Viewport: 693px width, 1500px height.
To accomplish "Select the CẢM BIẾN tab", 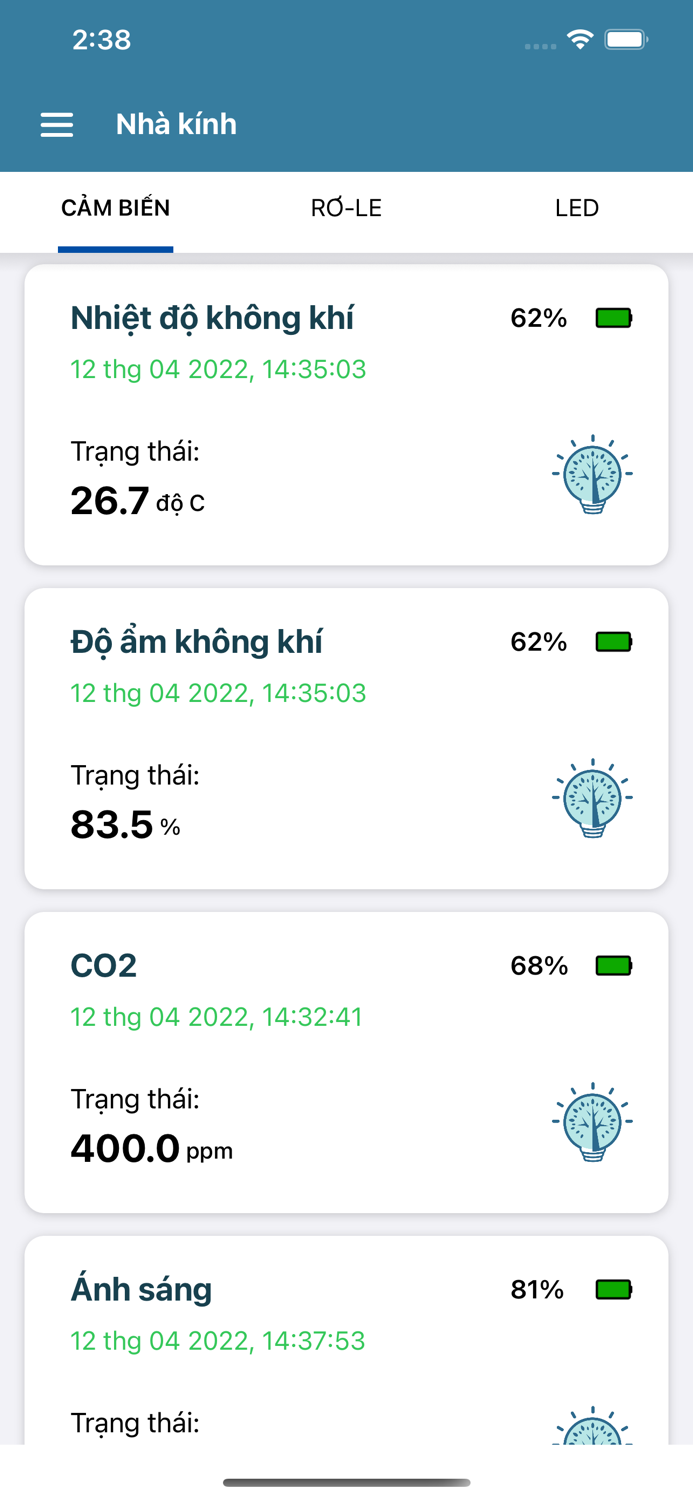I will (x=116, y=208).
